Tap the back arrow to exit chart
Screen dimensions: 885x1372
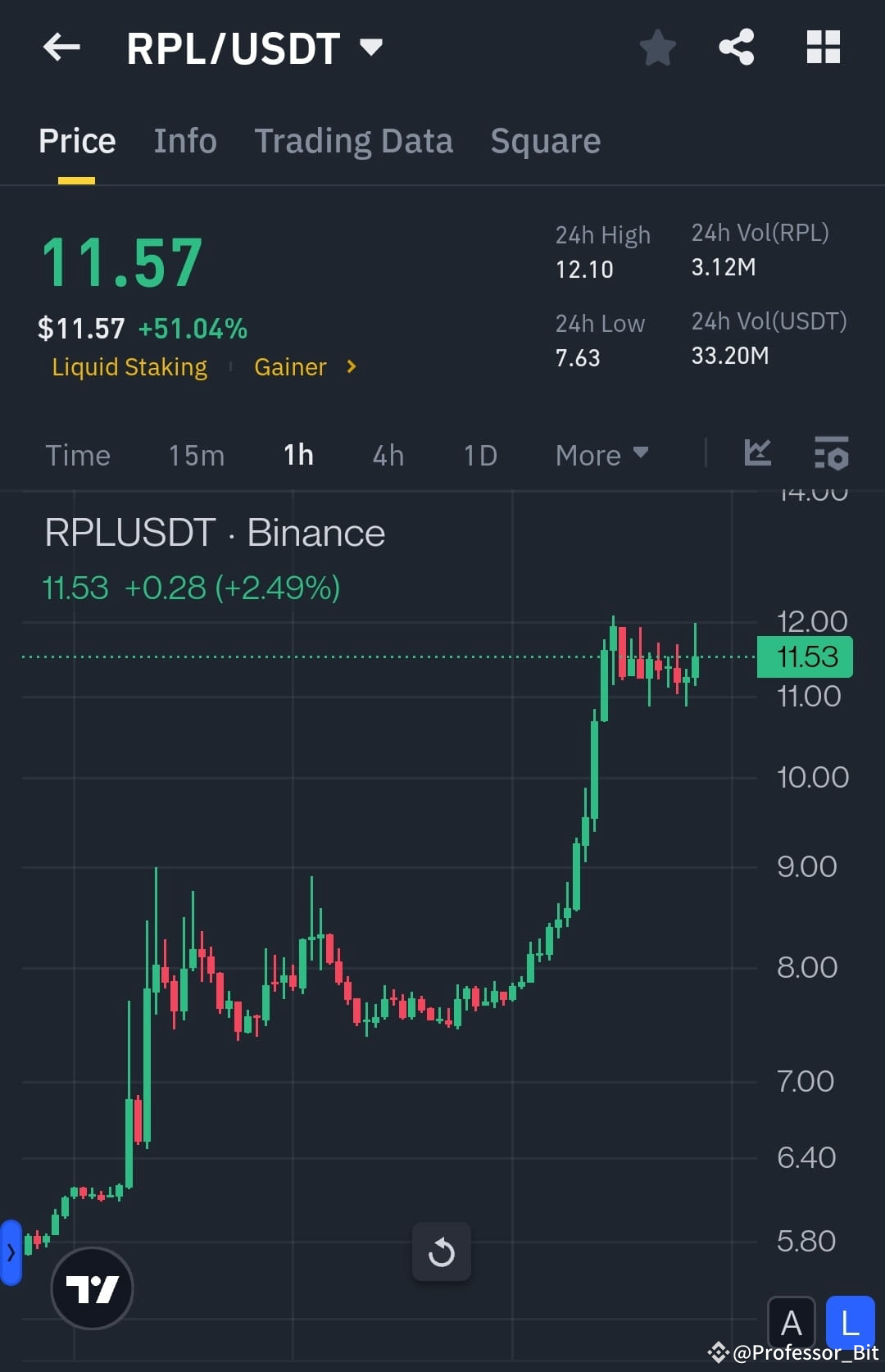[60, 47]
